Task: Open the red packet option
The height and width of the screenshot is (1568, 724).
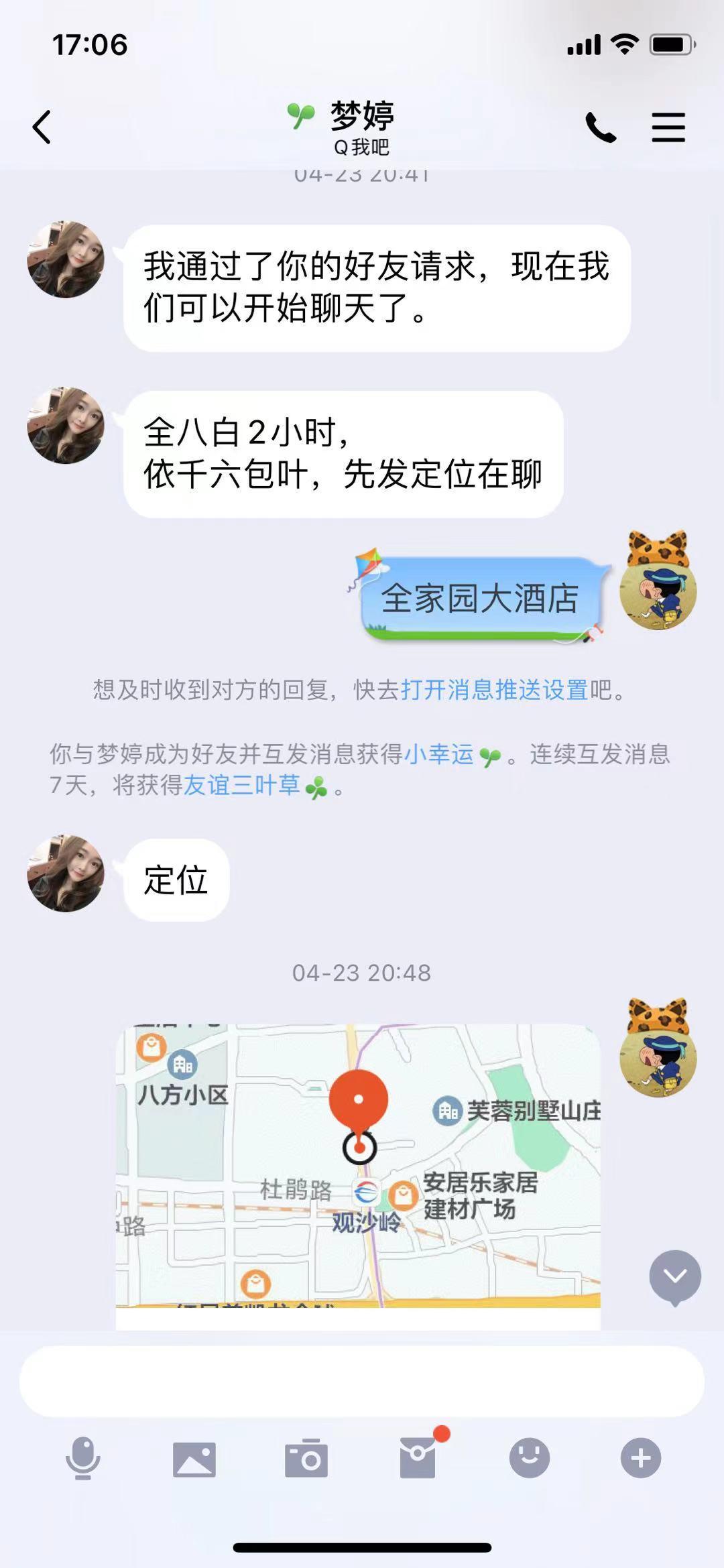Action: coord(418,1458)
